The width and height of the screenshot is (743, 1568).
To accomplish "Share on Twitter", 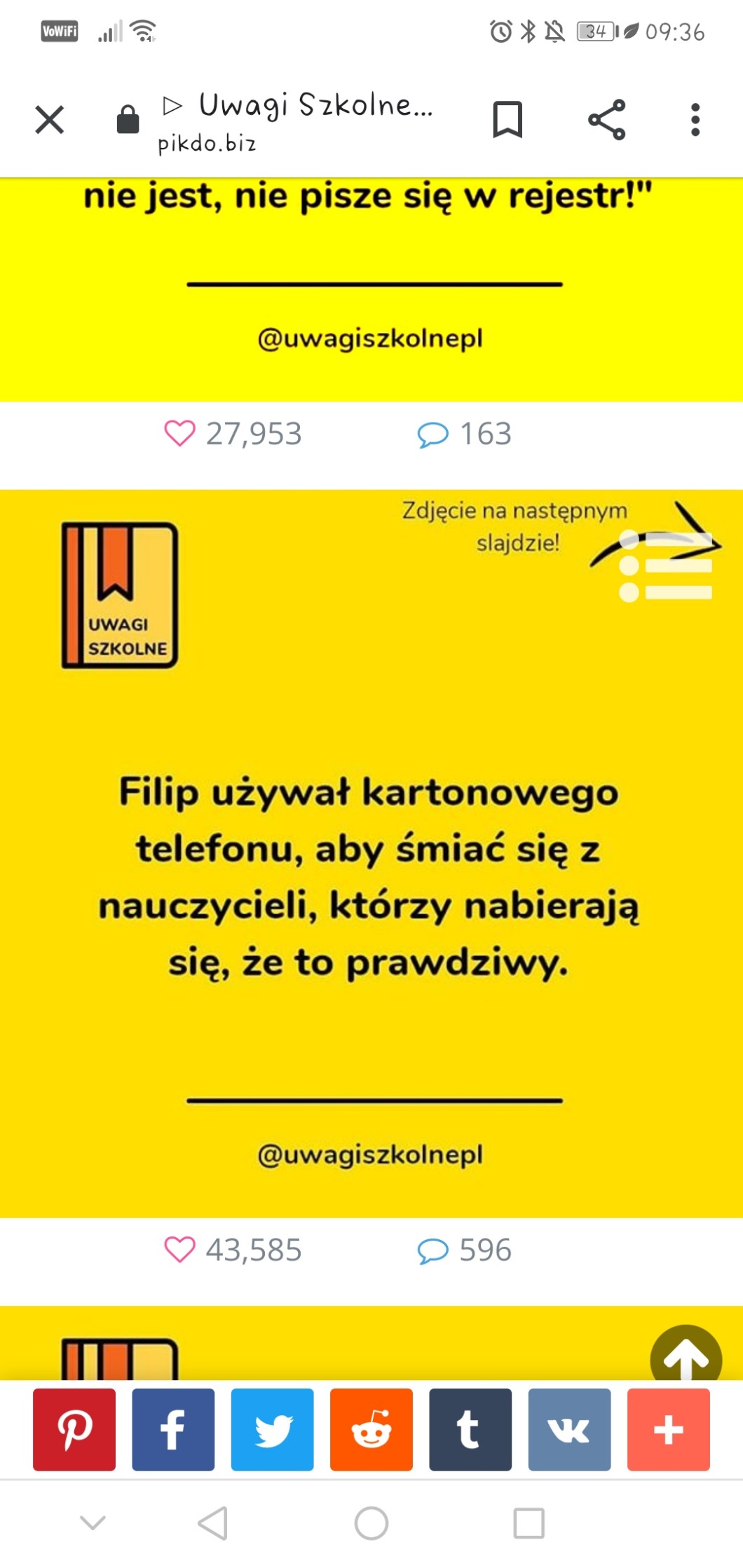I will click(272, 1429).
